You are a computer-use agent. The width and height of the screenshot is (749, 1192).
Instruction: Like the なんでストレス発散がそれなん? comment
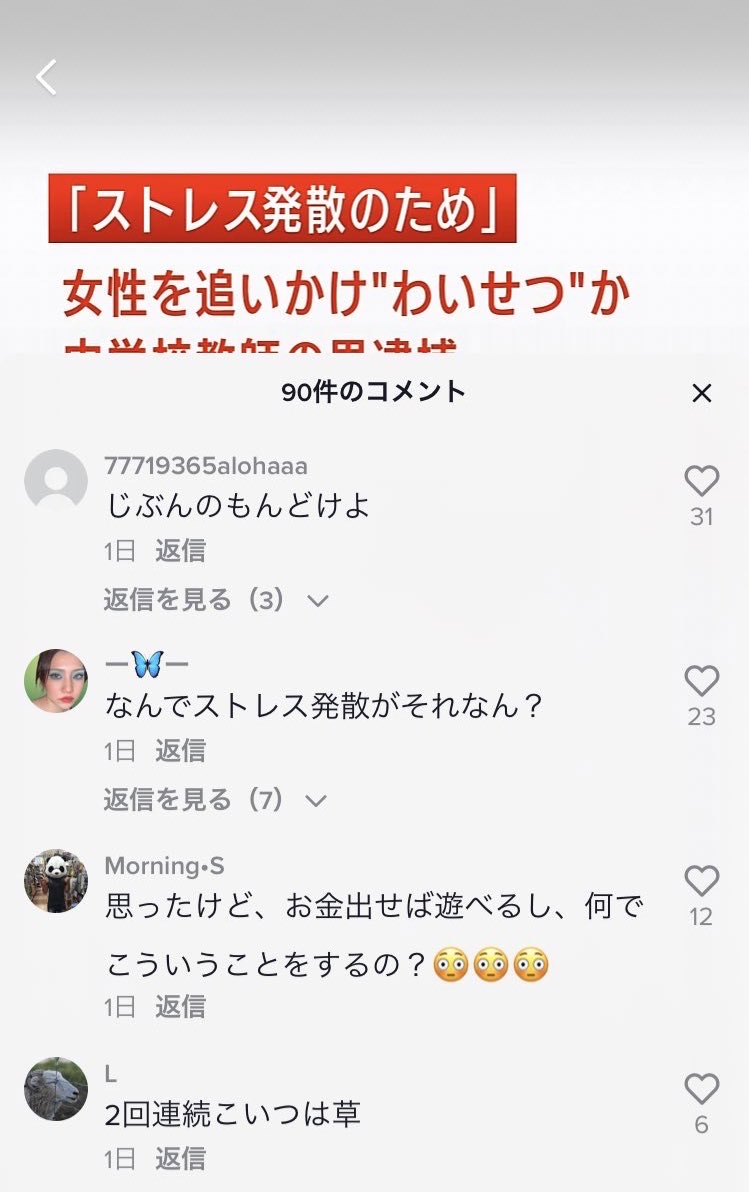(701, 680)
